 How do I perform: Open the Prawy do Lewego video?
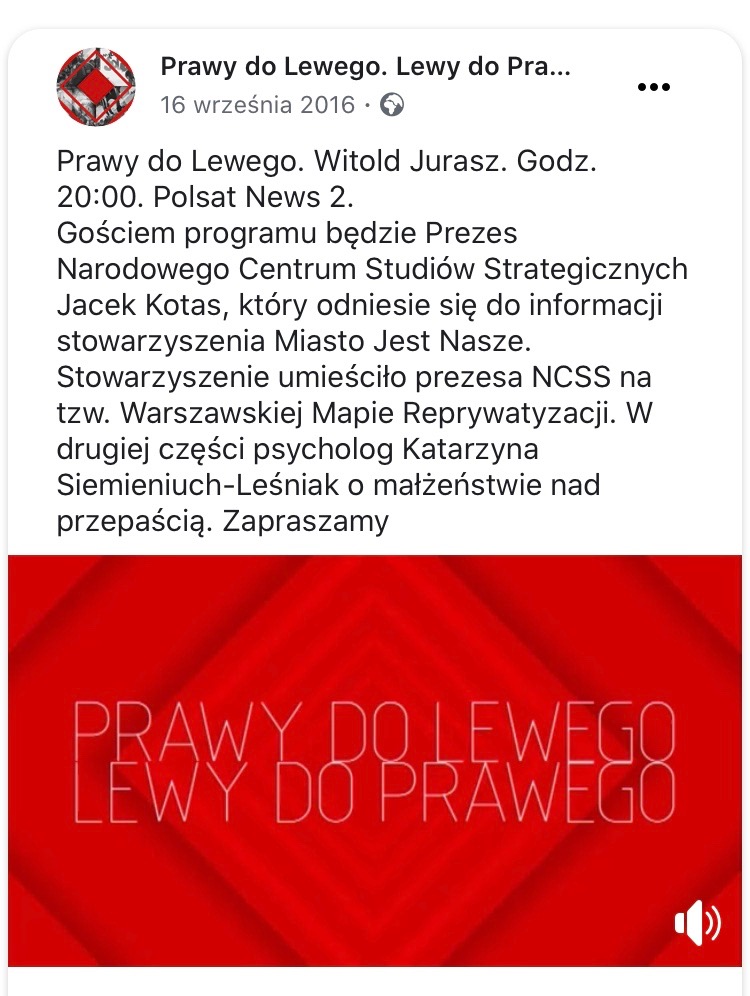(375, 760)
